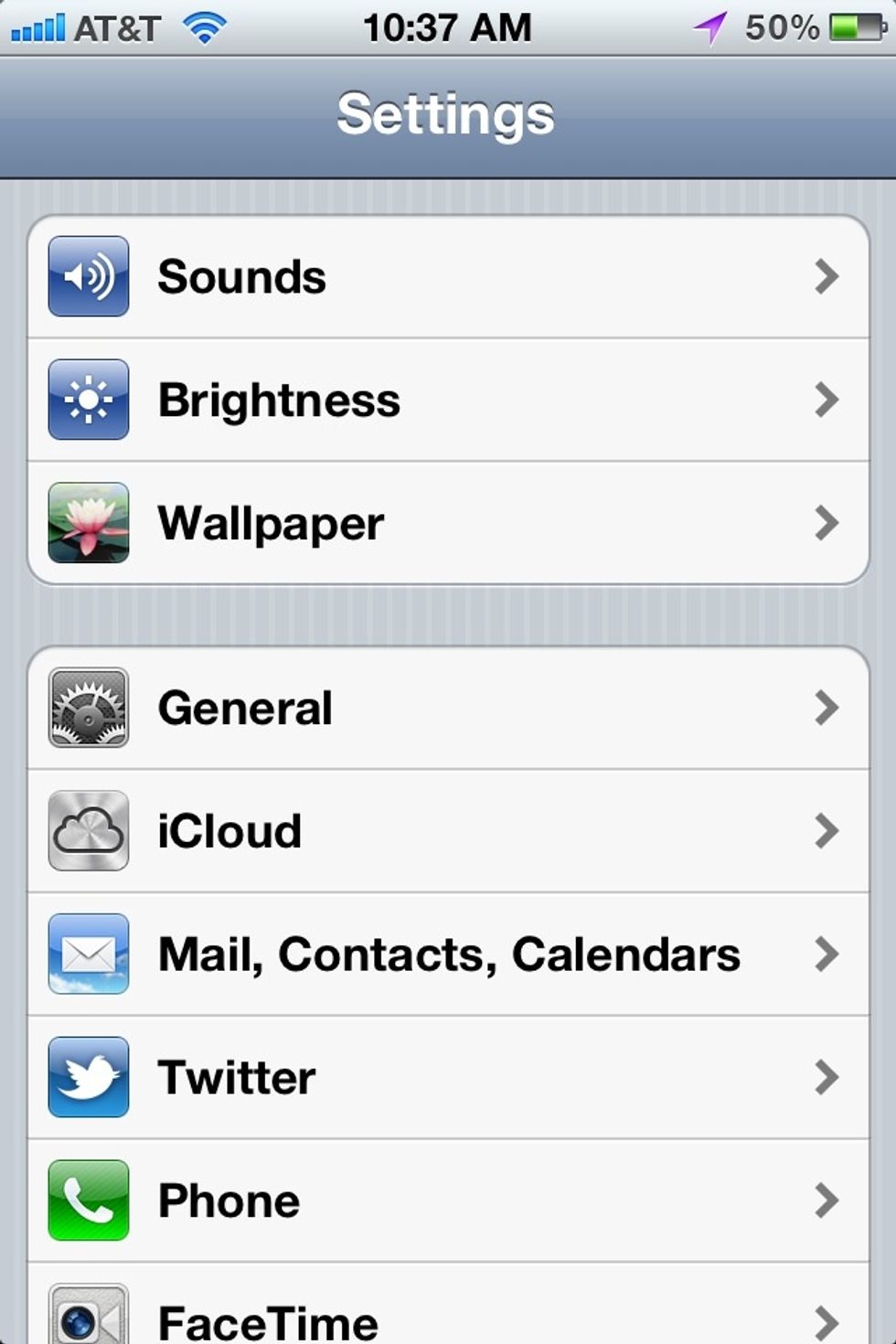Tap the Wallpaper water lily icon

click(x=88, y=523)
